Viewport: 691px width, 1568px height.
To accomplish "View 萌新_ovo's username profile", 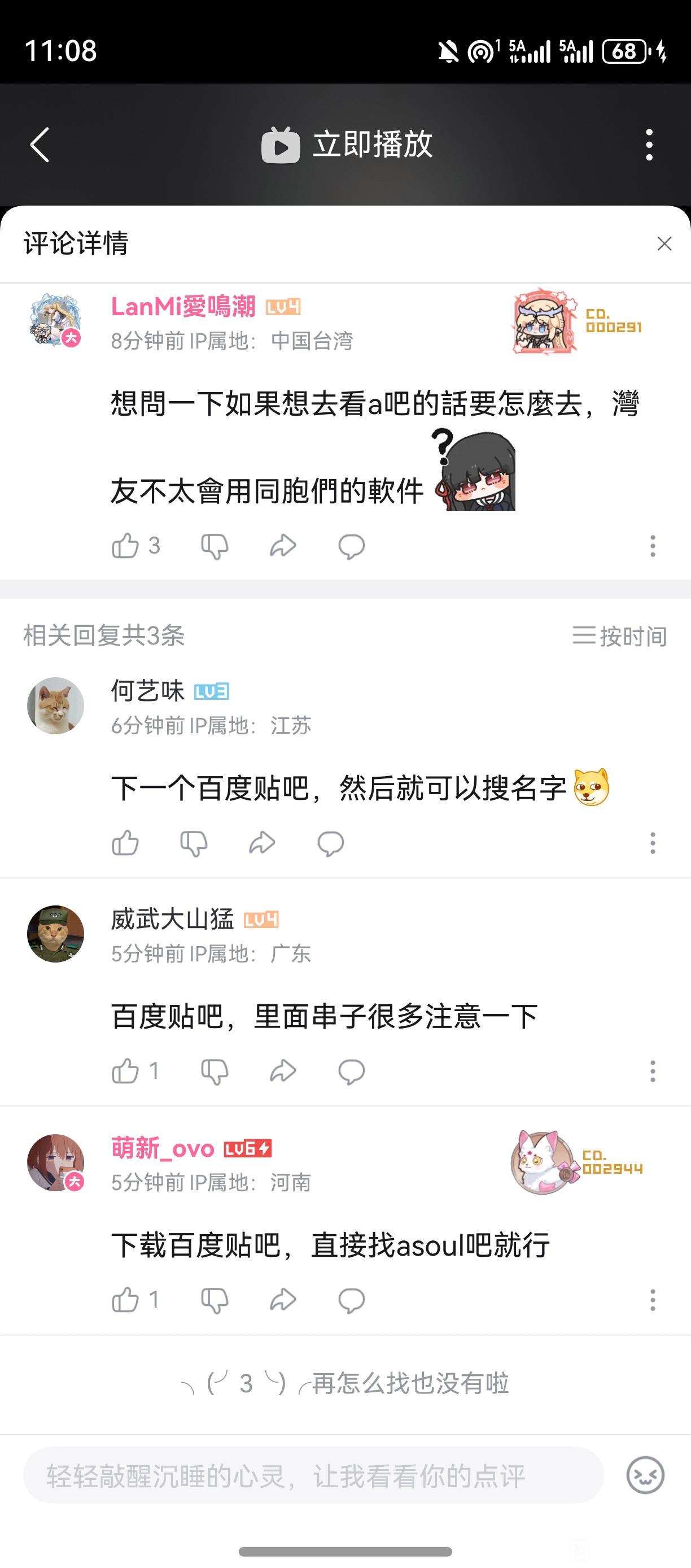I will (x=163, y=1149).
